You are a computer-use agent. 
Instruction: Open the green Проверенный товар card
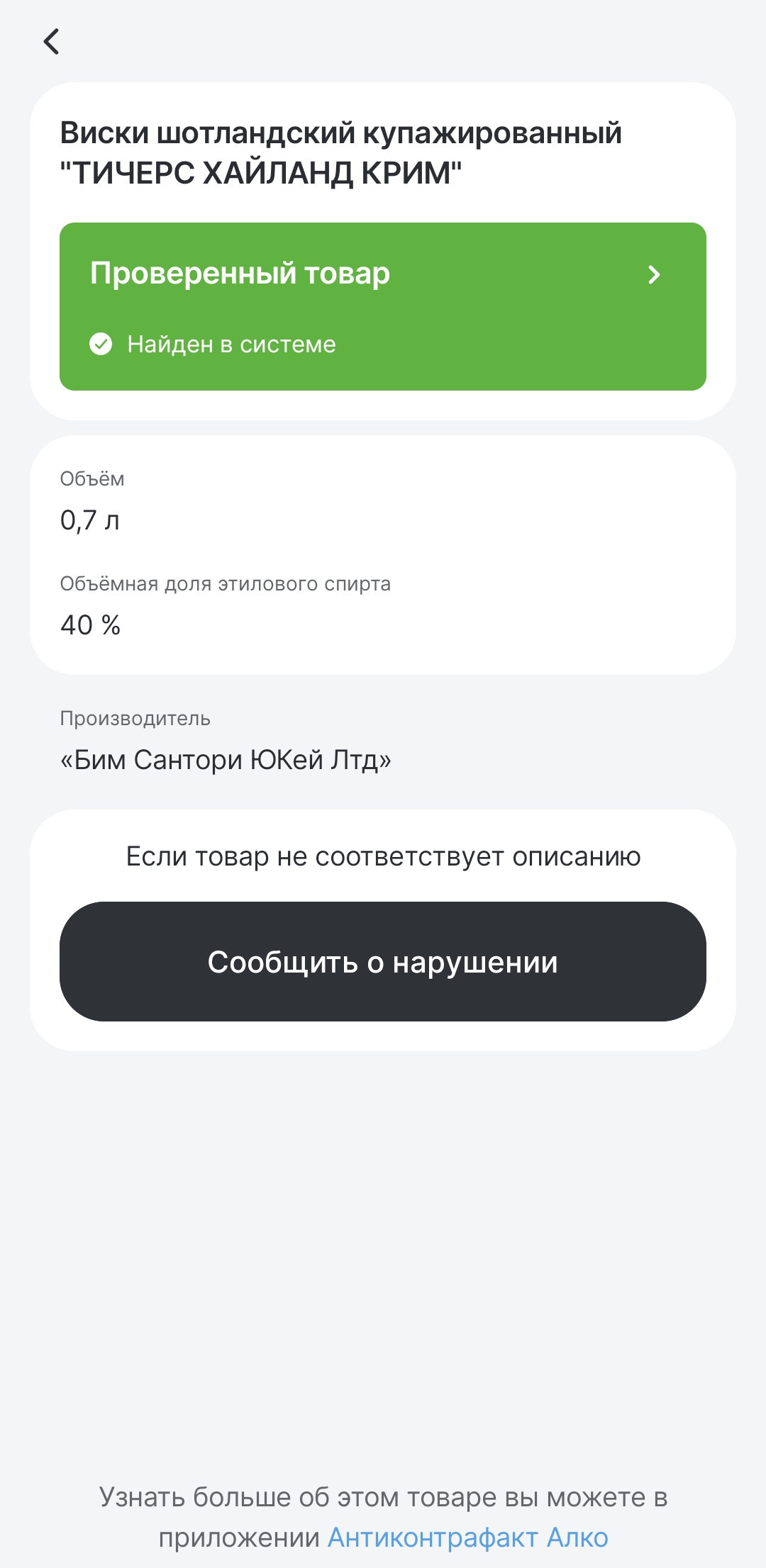[x=382, y=306]
